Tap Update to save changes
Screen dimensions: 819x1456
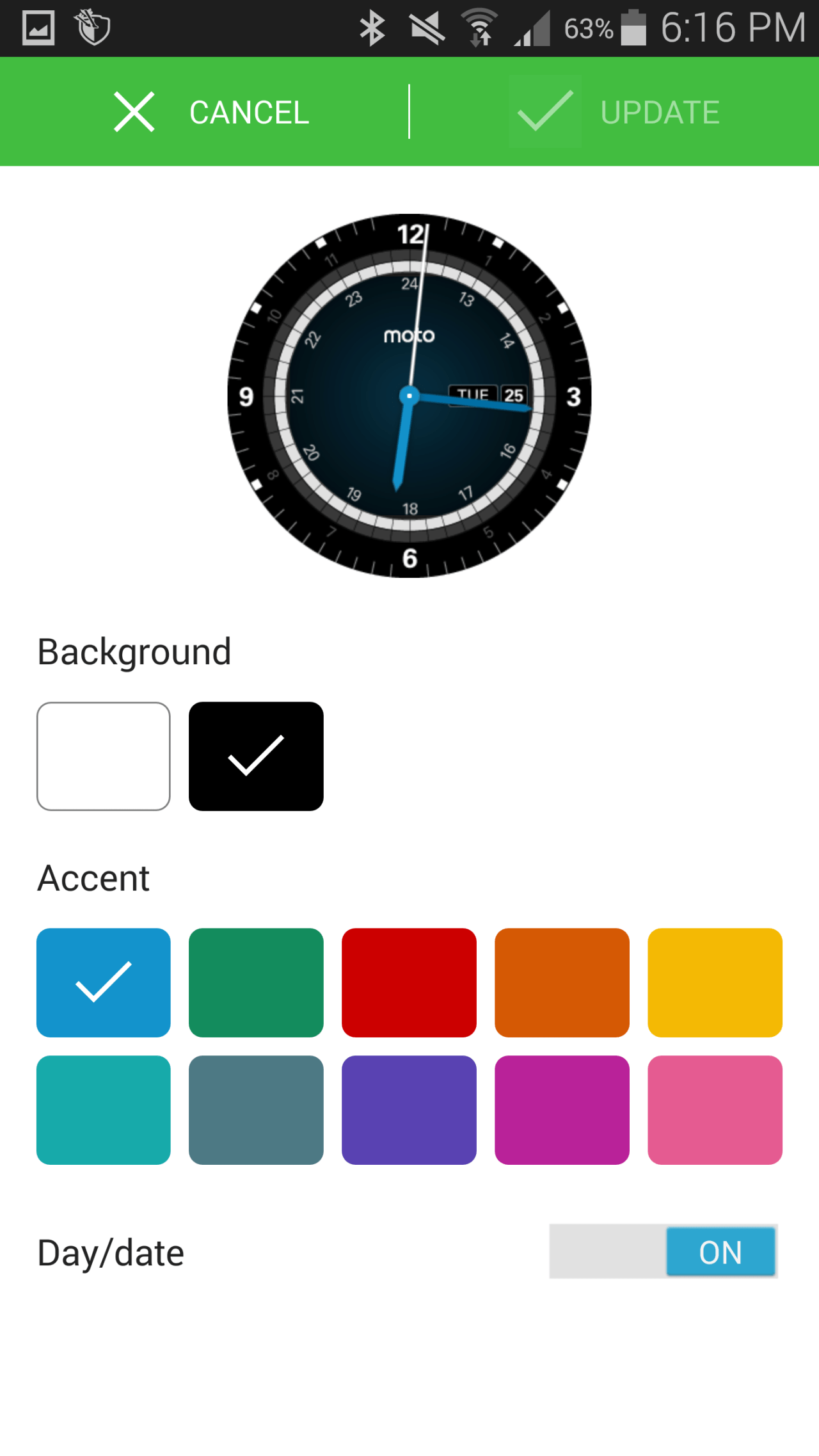[615, 112]
